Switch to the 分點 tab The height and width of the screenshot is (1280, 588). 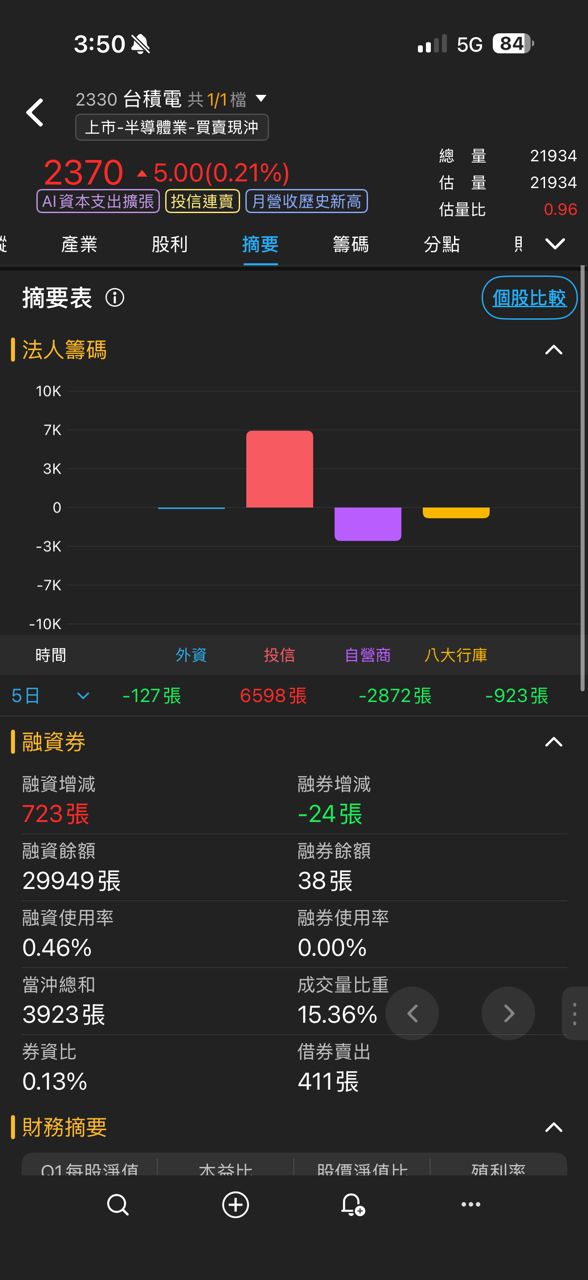[x=442, y=244]
